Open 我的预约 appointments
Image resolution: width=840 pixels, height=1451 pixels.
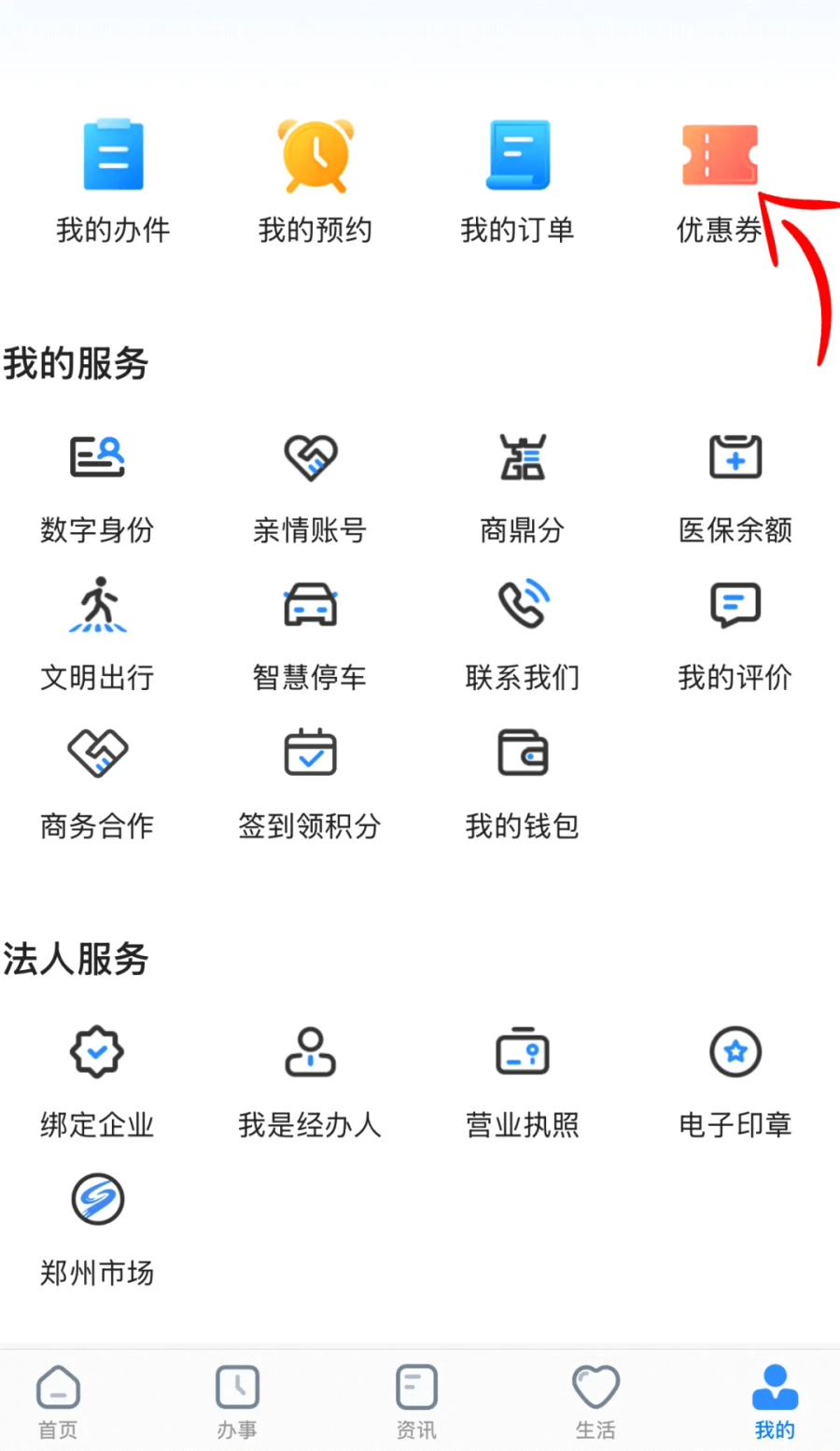(315, 181)
